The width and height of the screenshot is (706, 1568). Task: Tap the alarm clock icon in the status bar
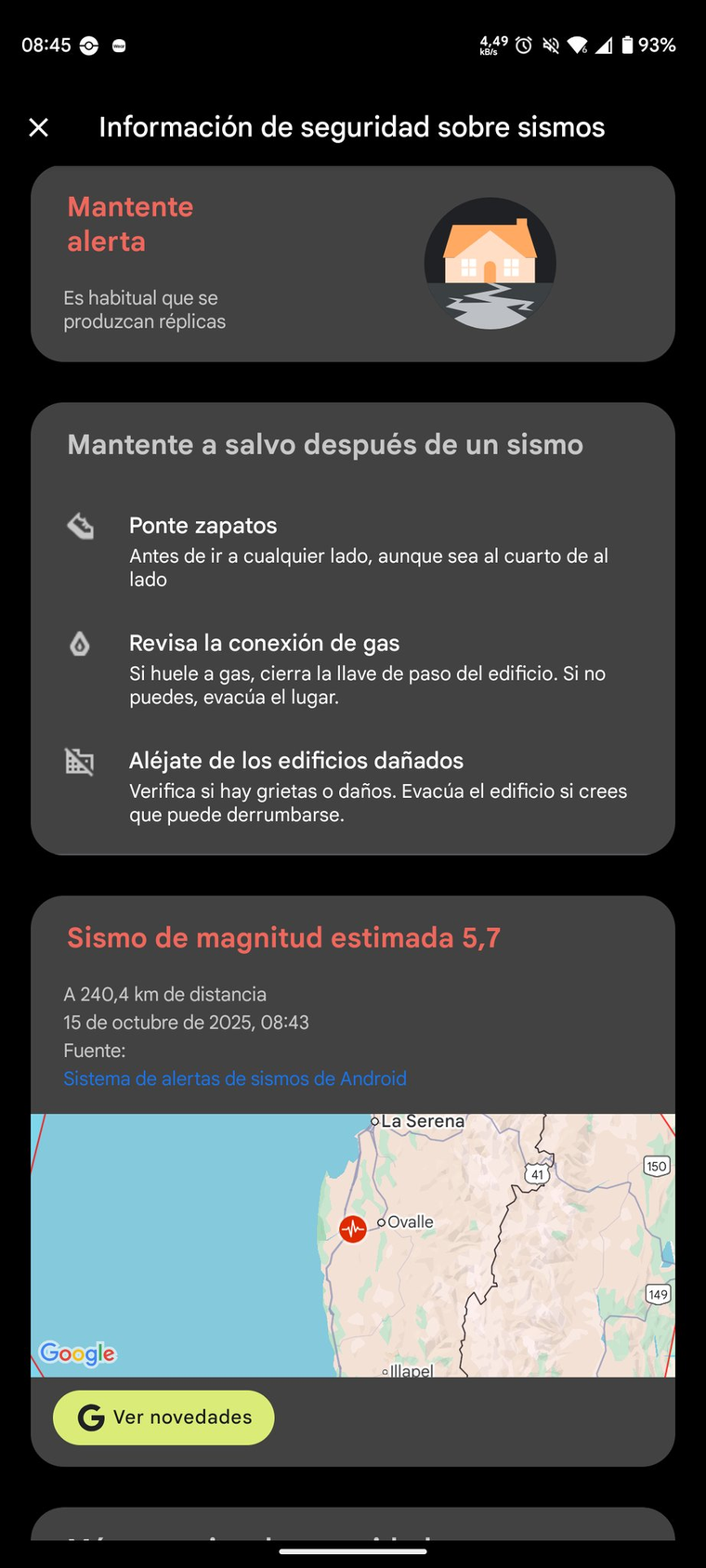point(522,44)
